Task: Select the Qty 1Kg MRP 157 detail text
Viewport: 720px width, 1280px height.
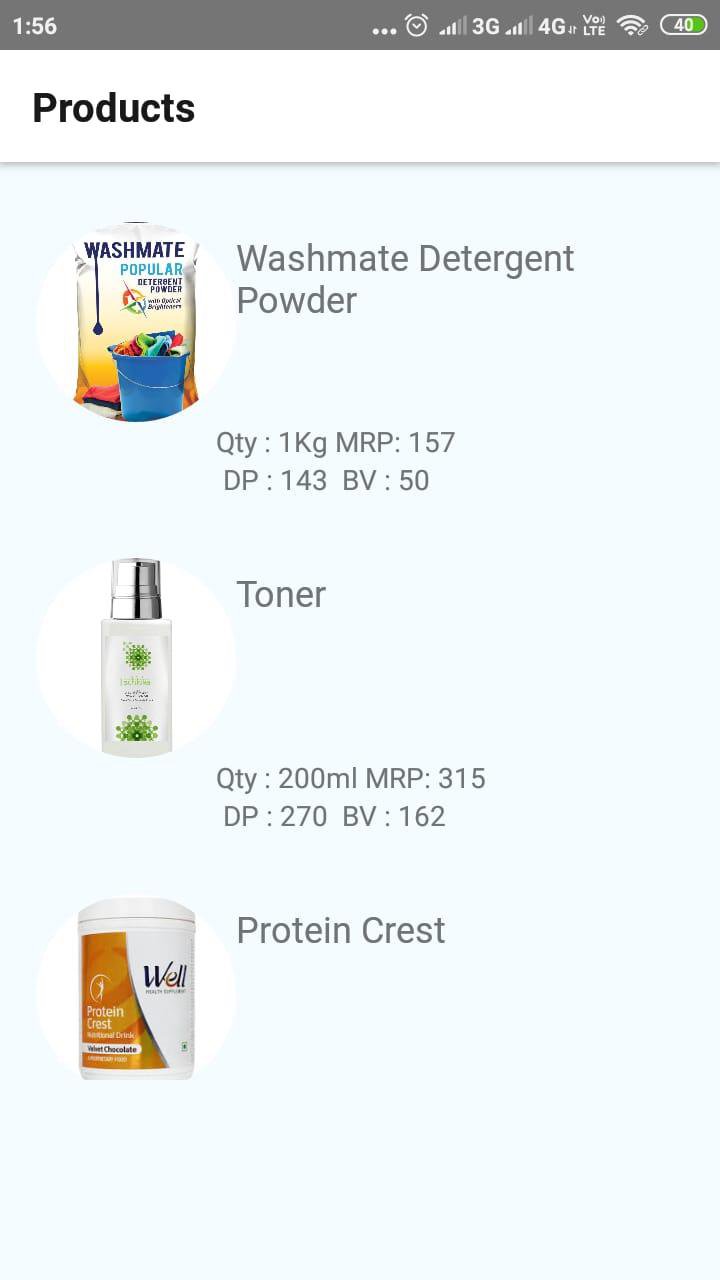Action: [336, 442]
